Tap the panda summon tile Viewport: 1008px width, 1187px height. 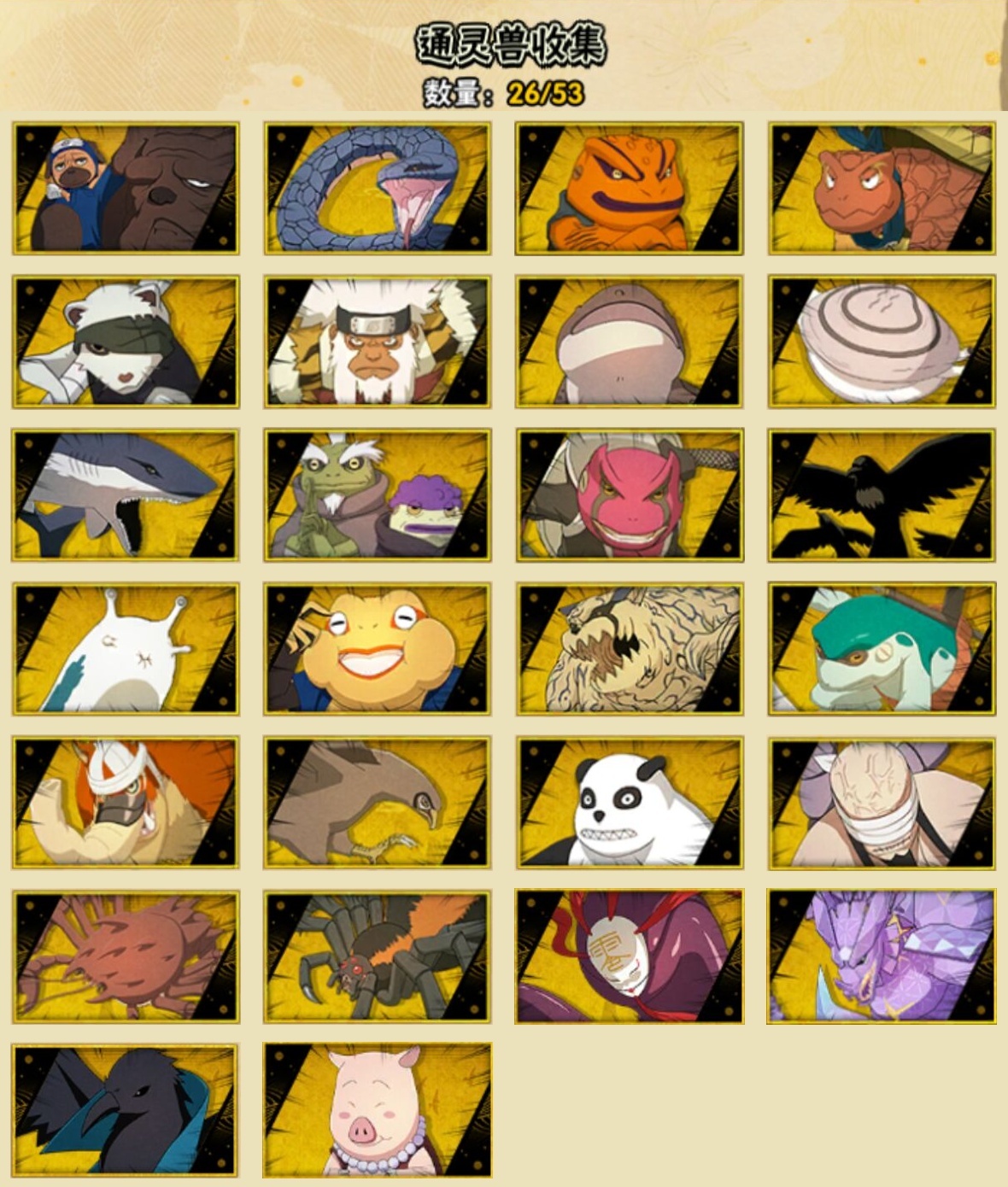click(x=629, y=803)
